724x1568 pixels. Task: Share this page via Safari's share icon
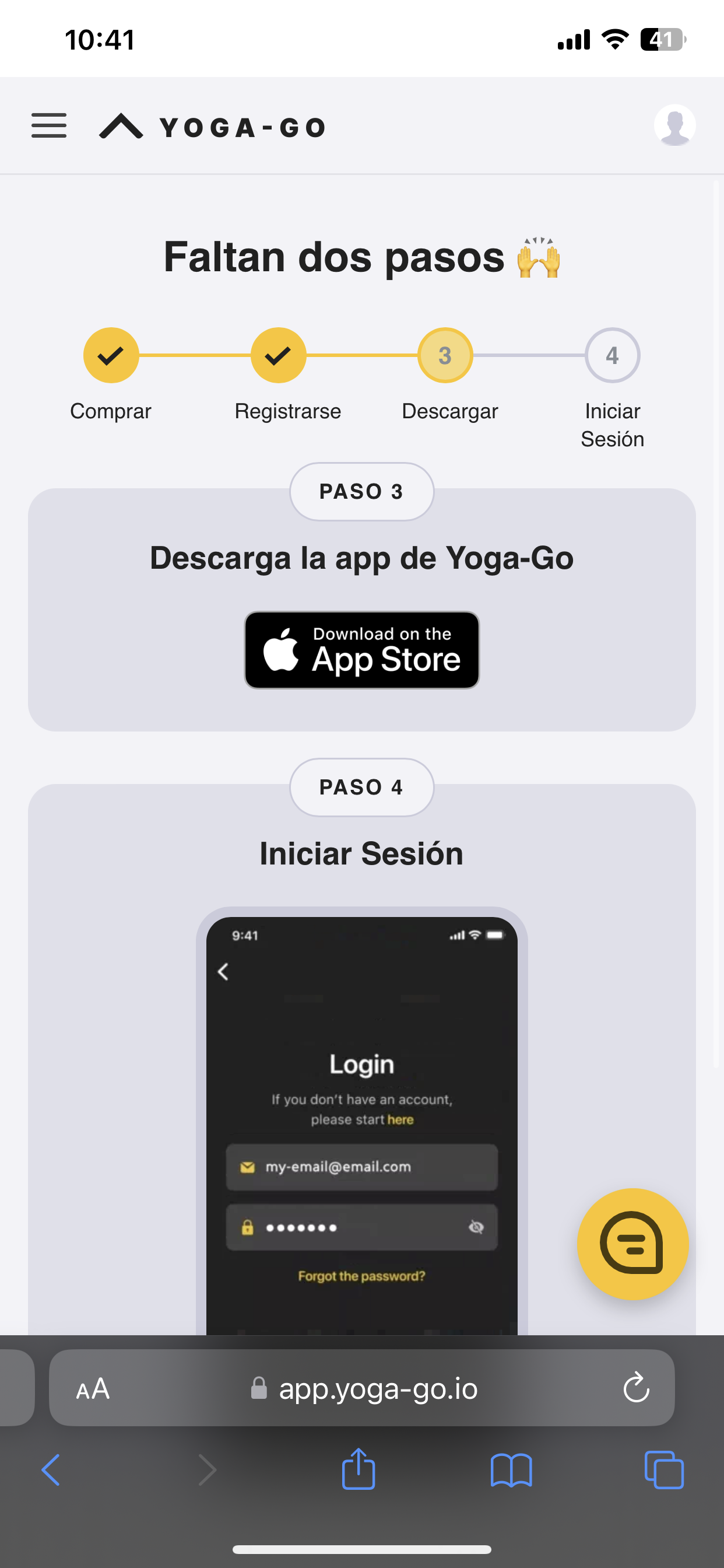[359, 1469]
